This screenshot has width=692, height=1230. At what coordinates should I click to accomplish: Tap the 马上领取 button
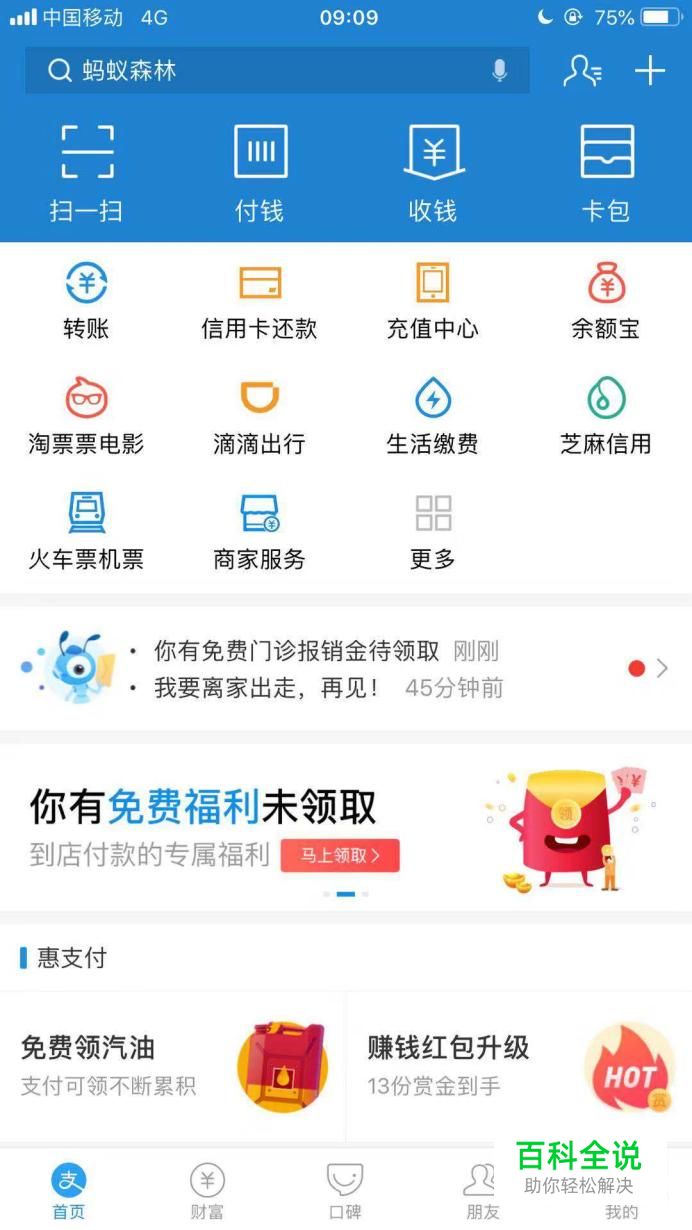click(340, 856)
